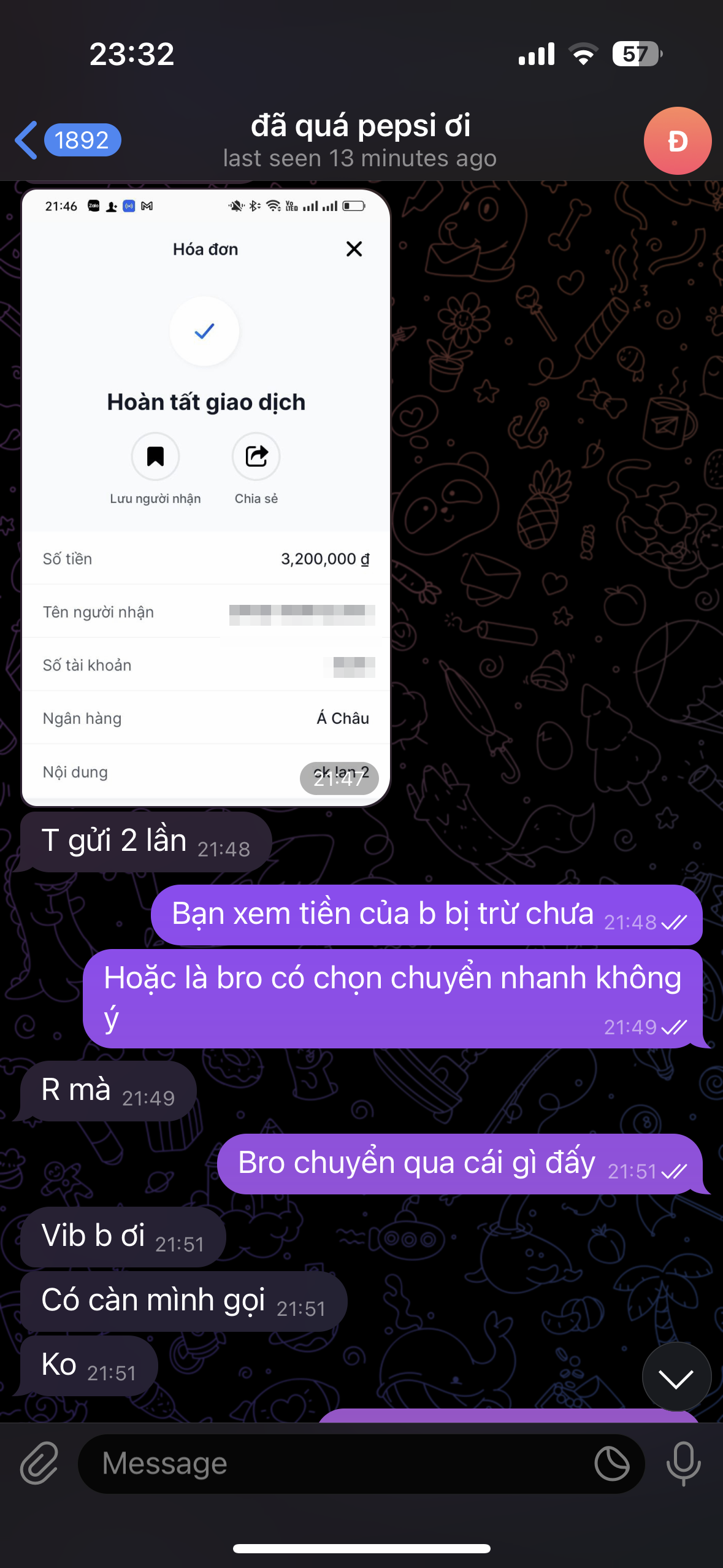The height and width of the screenshot is (1568, 723).
Task: Jump to the latest messages with the down arrow
Action: point(676,1378)
